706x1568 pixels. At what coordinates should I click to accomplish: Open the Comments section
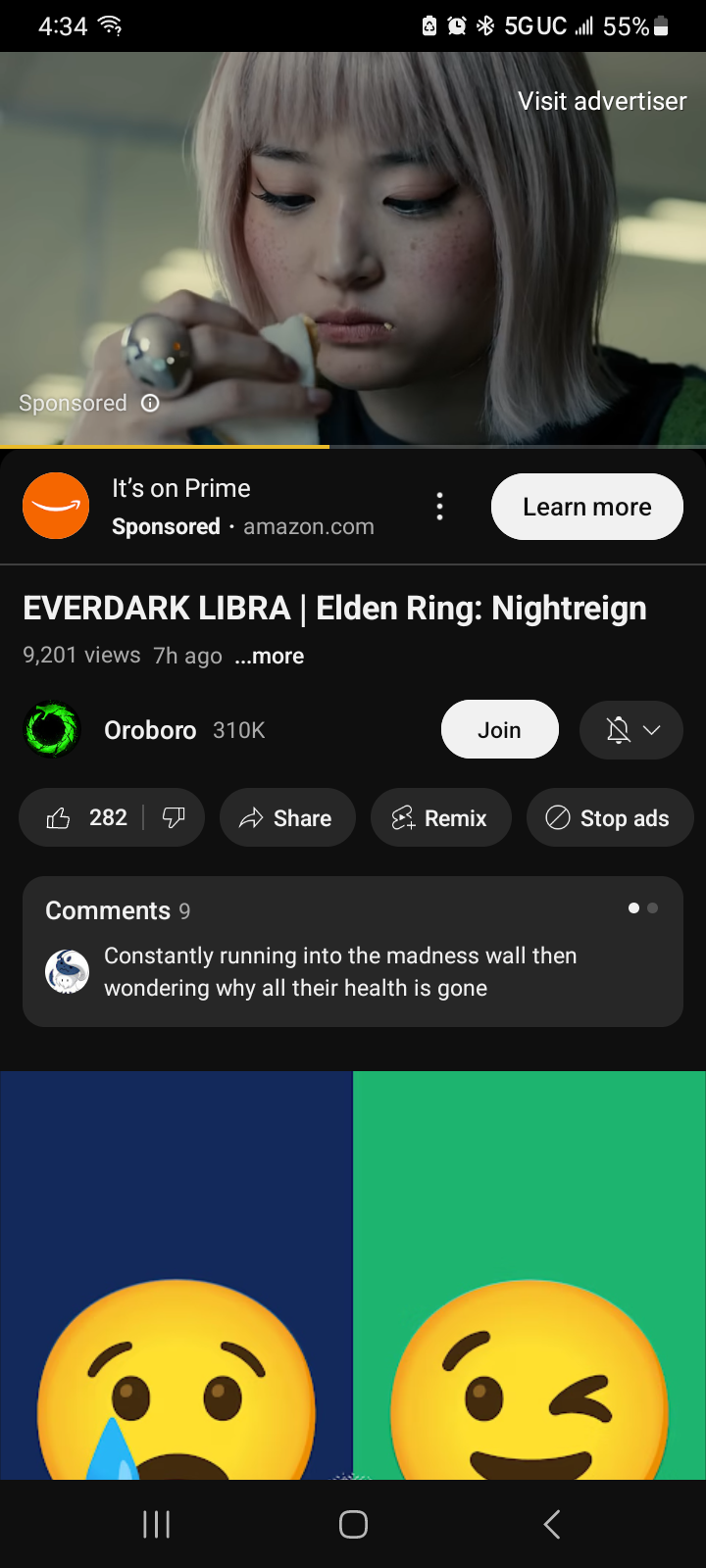click(352, 951)
